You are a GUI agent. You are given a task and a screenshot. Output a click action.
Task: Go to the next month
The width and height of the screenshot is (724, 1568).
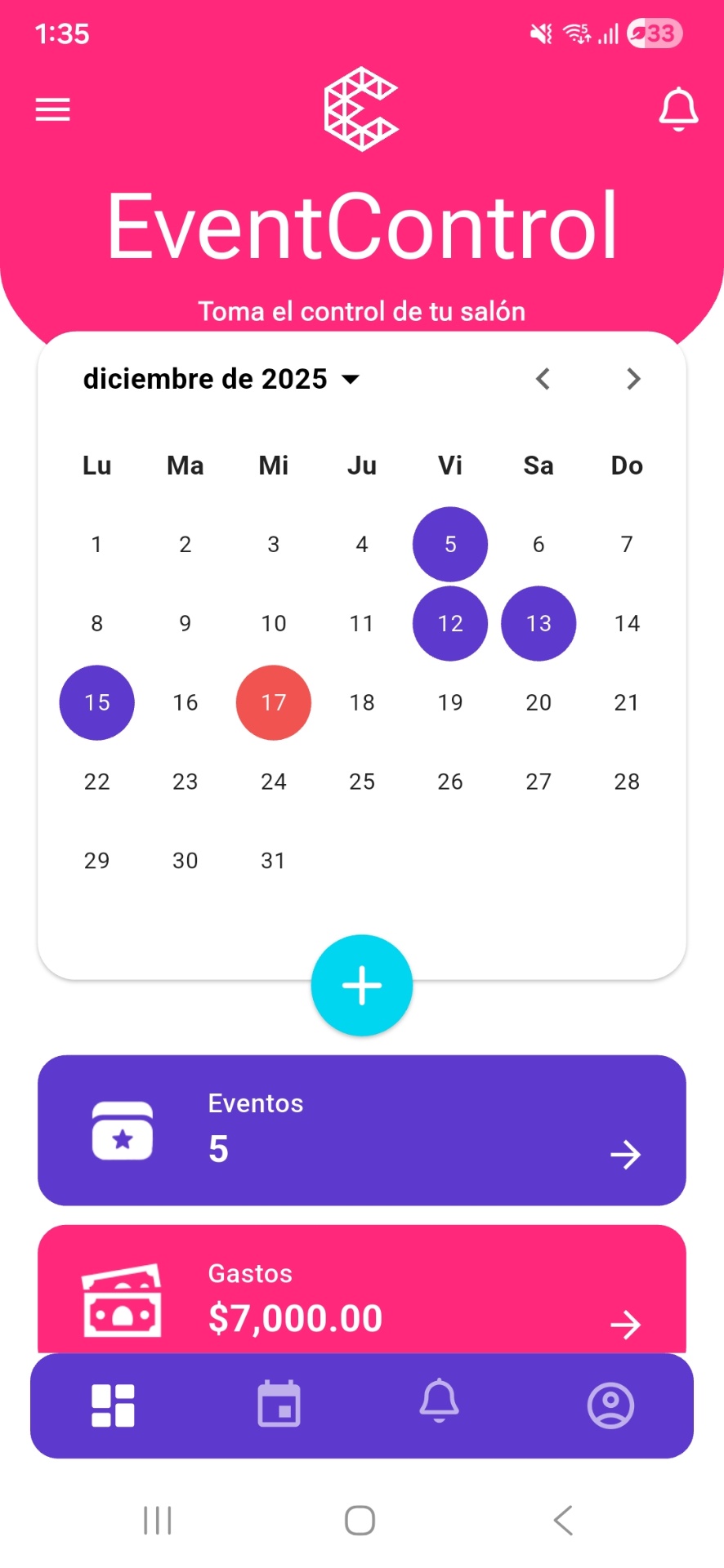[632, 379]
